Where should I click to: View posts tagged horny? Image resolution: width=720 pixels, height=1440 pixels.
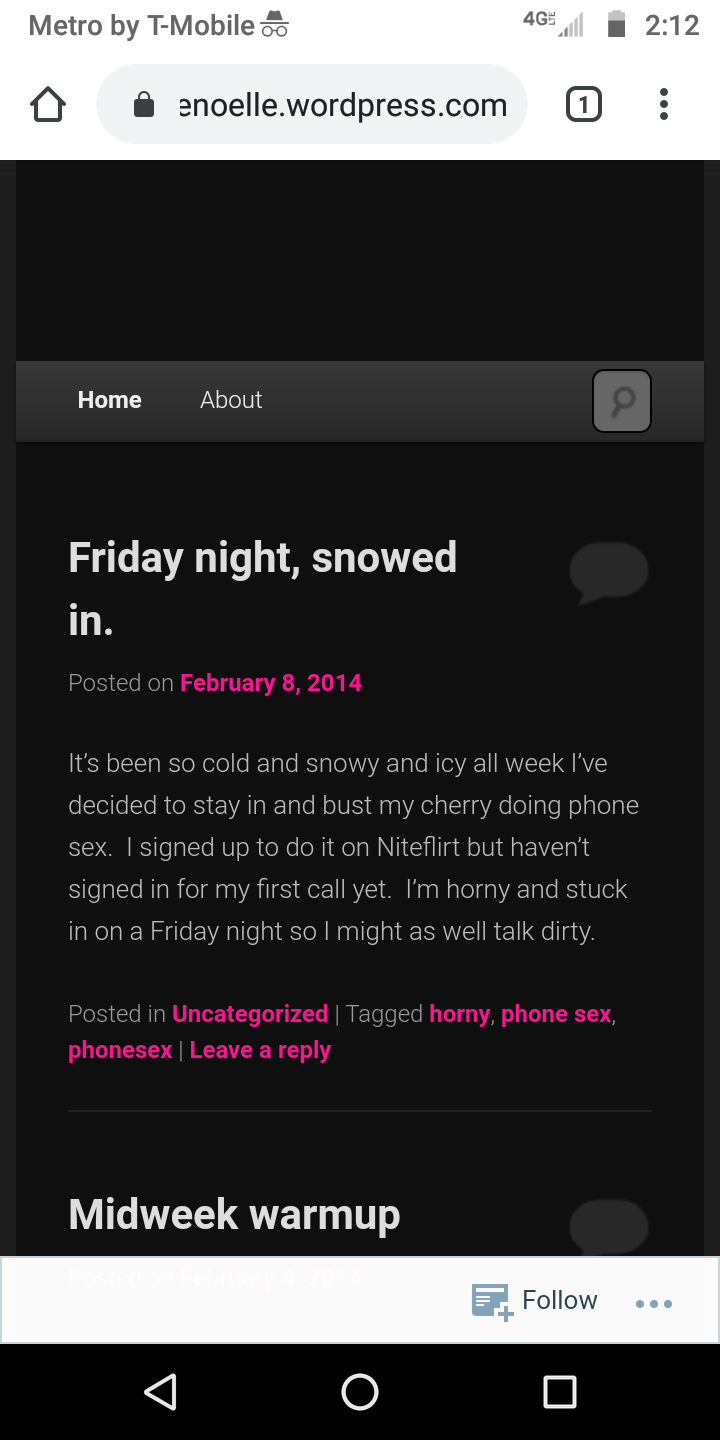click(459, 1014)
